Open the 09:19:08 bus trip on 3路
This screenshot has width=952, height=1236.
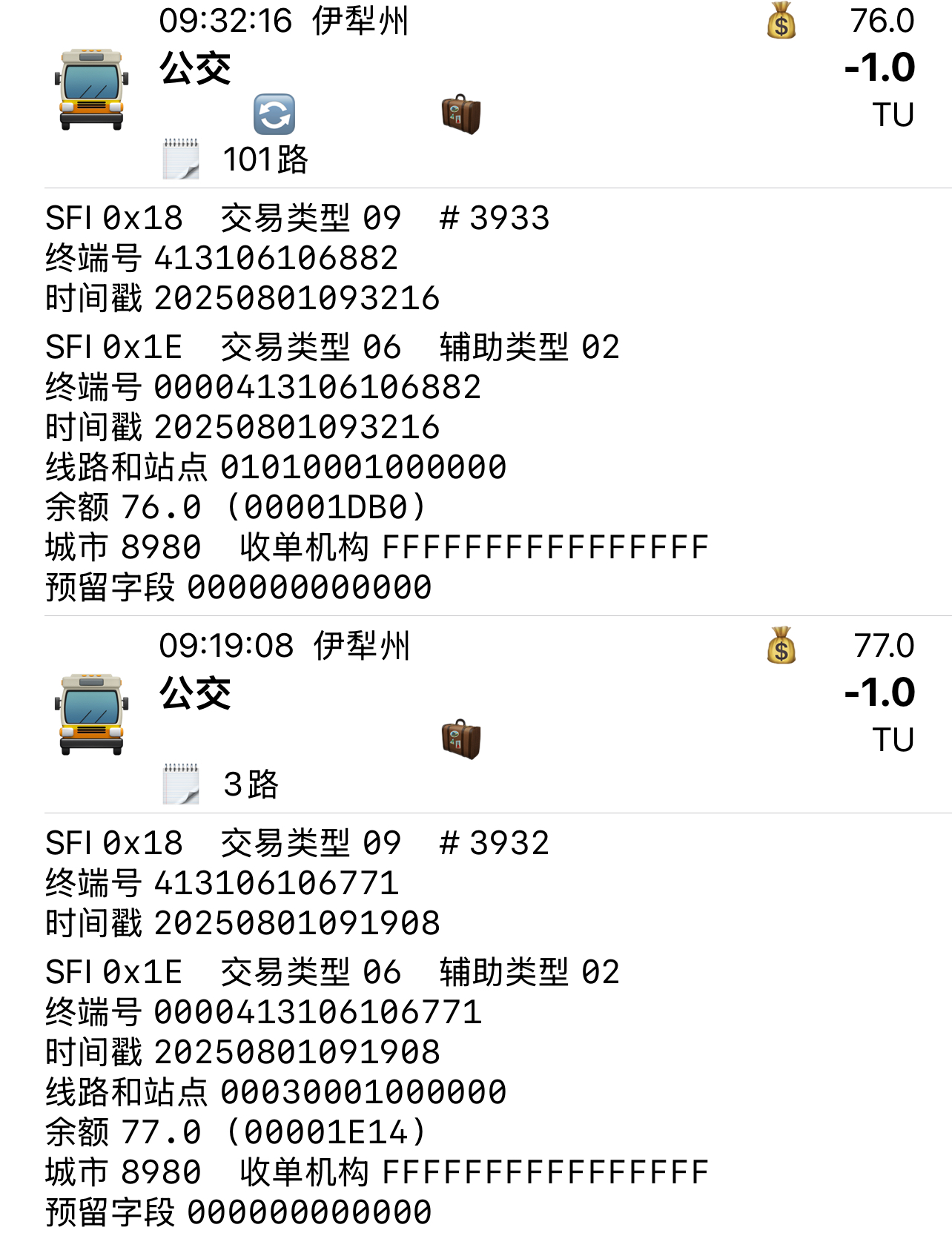[x=475, y=714]
